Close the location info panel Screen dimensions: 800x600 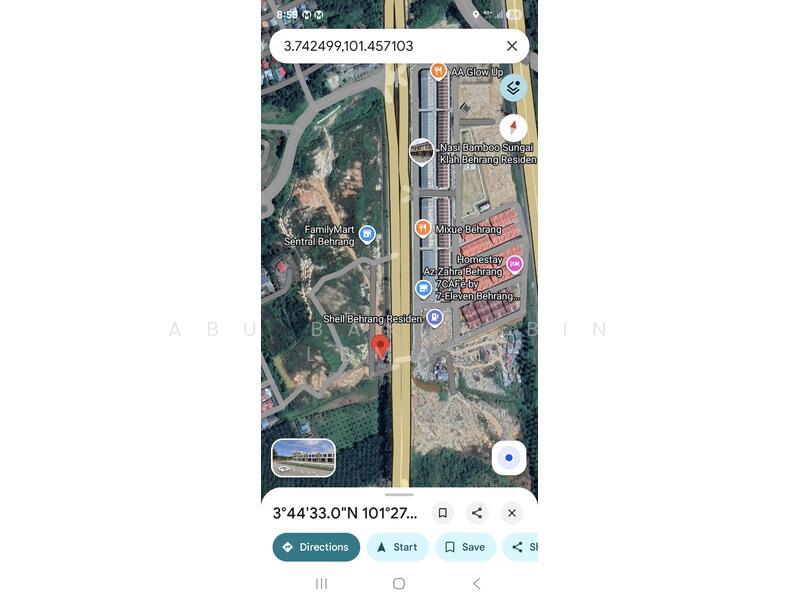point(512,513)
